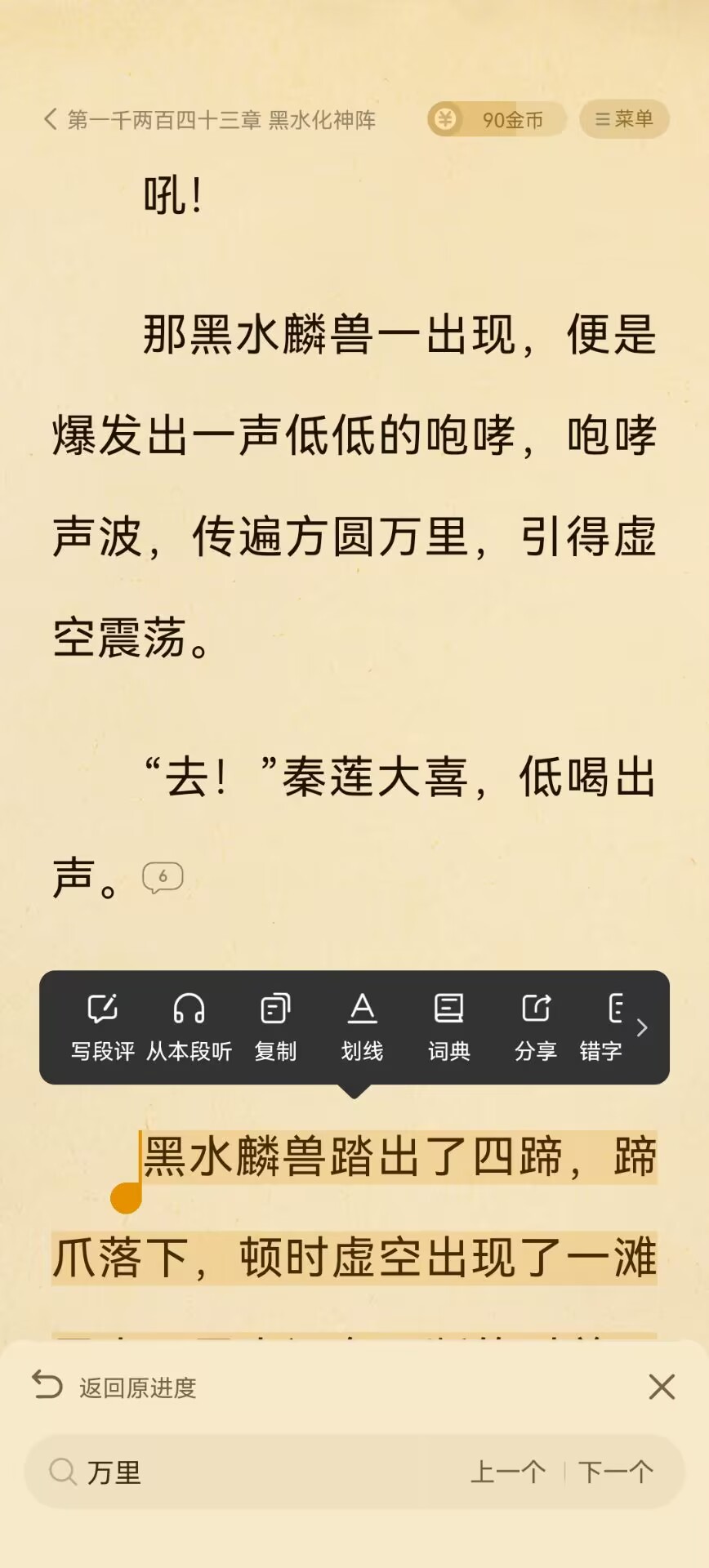Screen dimensions: 709x1568
Task: Open the 菜单 menu
Action: (x=625, y=119)
